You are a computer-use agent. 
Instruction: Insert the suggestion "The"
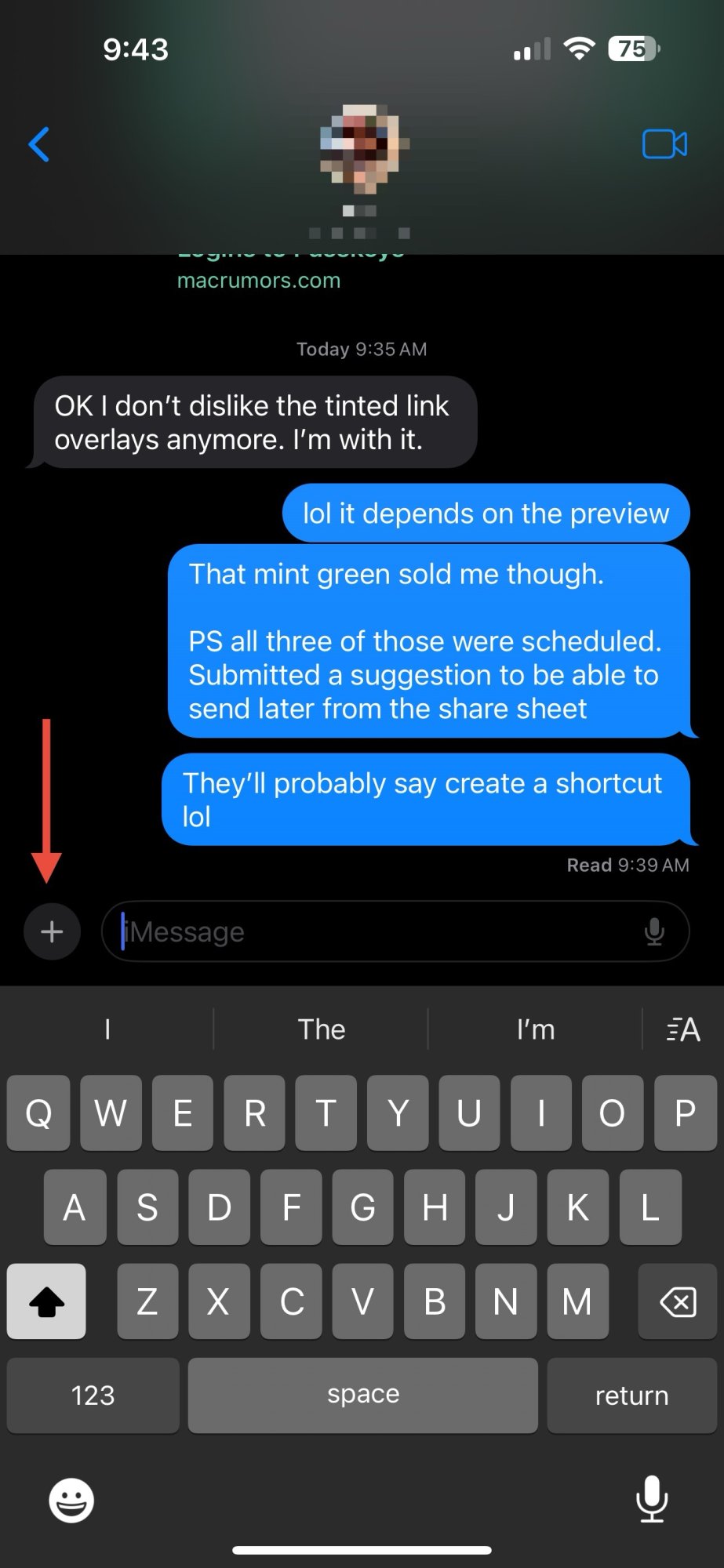tap(321, 1029)
